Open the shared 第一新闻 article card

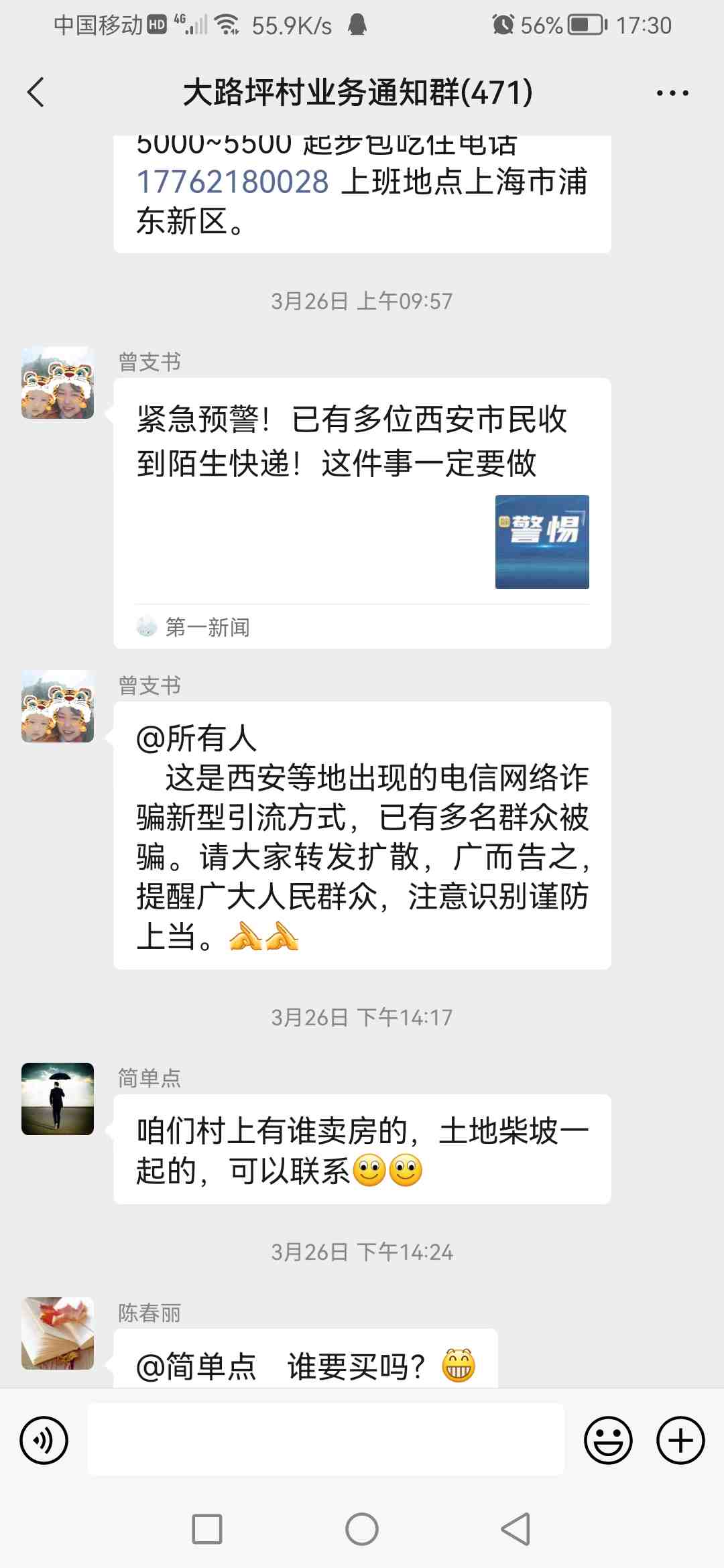point(362,513)
